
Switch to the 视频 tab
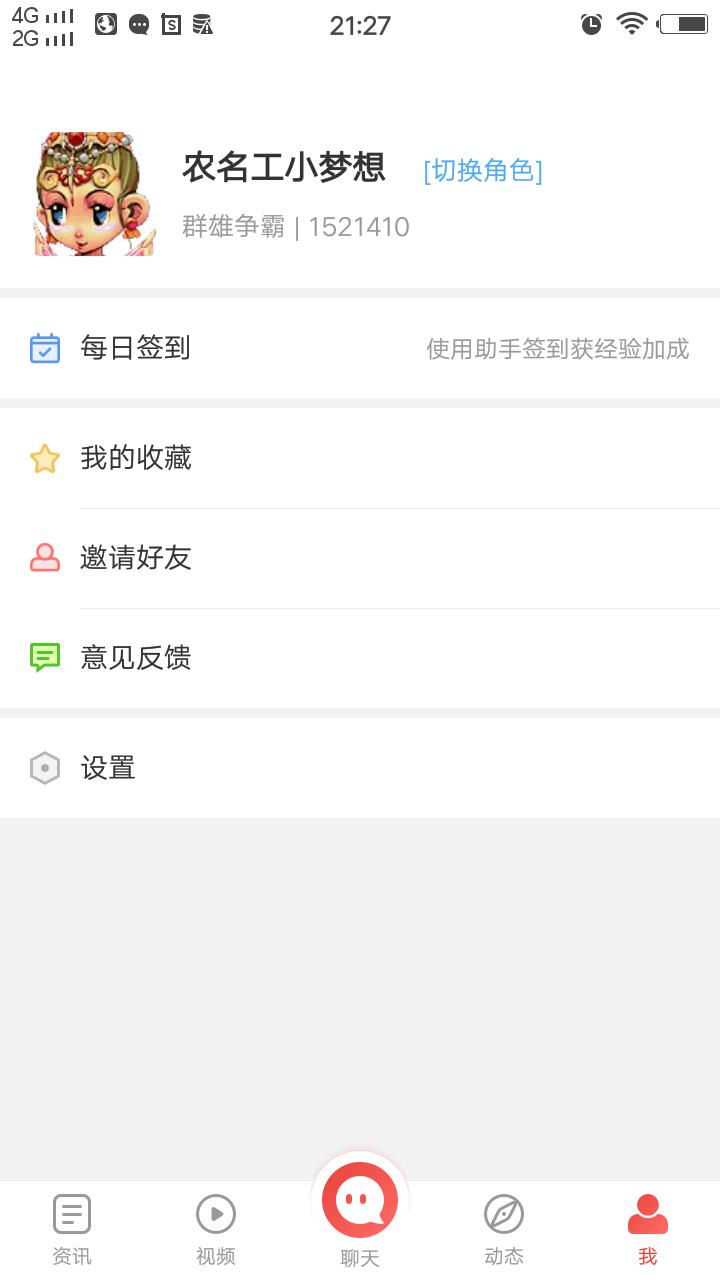216,1230
